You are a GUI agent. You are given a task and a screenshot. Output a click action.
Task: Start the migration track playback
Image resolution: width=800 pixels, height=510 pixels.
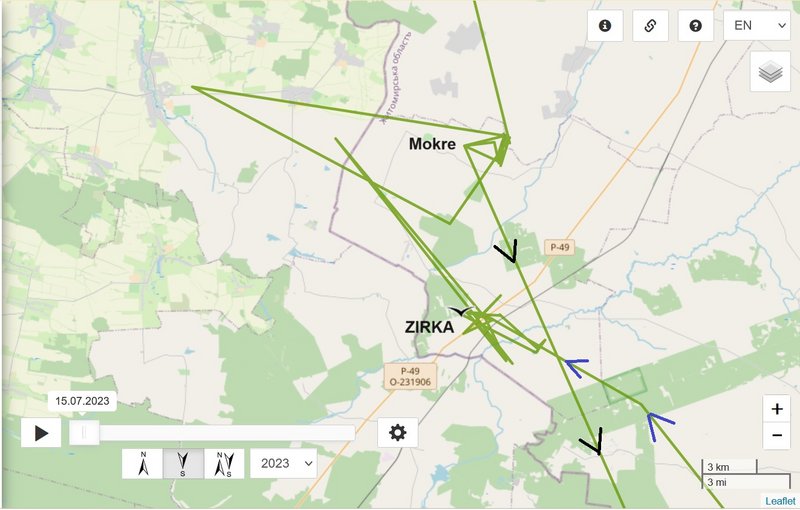(41, 433)
